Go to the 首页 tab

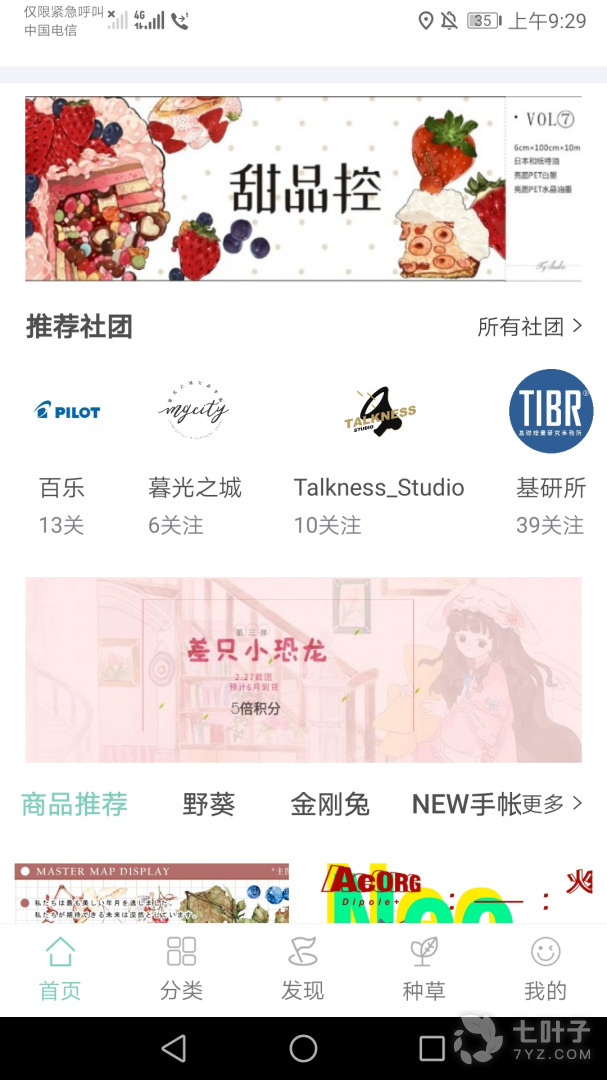[x=60, y=969]
